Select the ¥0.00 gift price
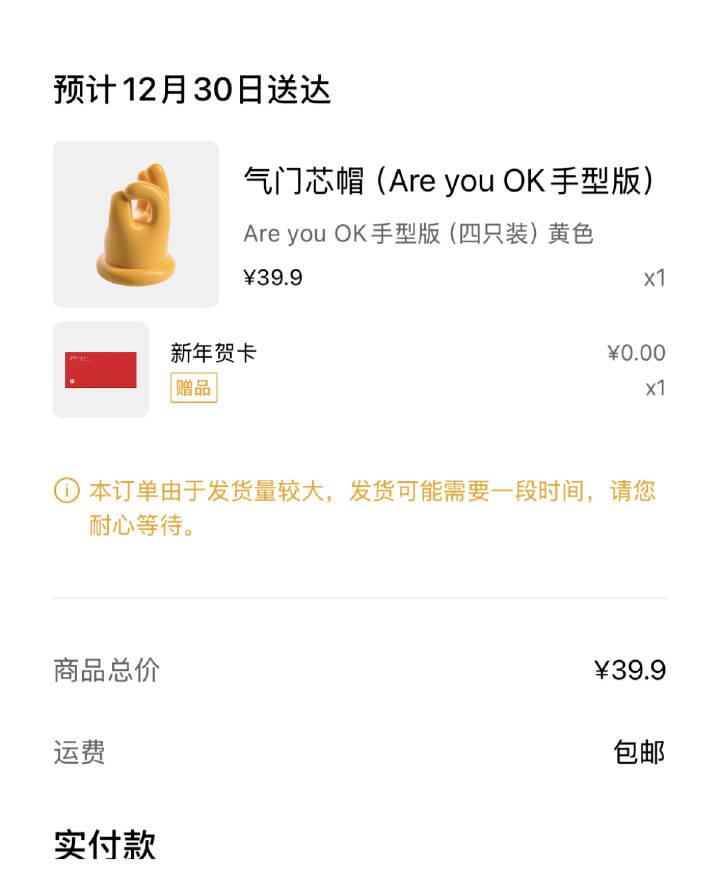This screenshot has height=885, width=720. click(638, 353)
